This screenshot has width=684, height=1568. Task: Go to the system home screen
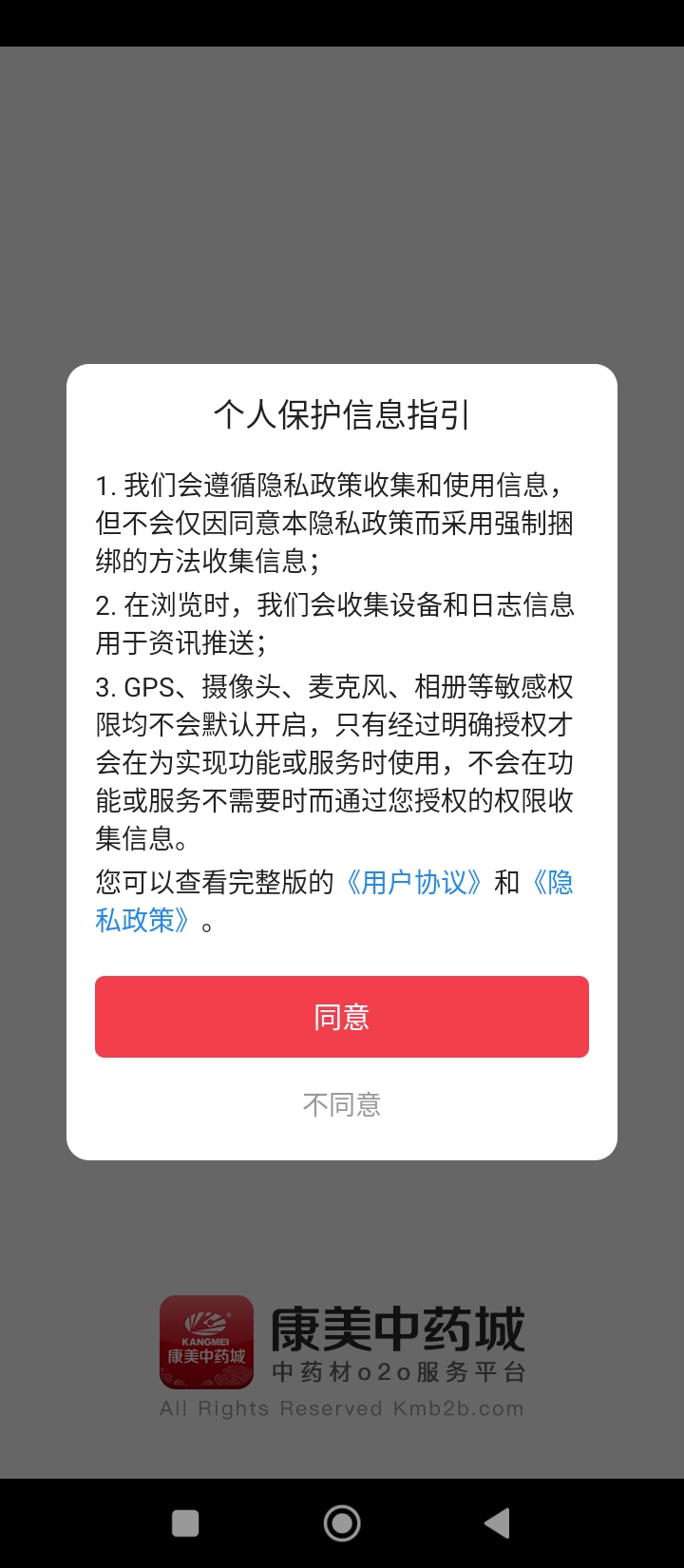pos(342,1523)
